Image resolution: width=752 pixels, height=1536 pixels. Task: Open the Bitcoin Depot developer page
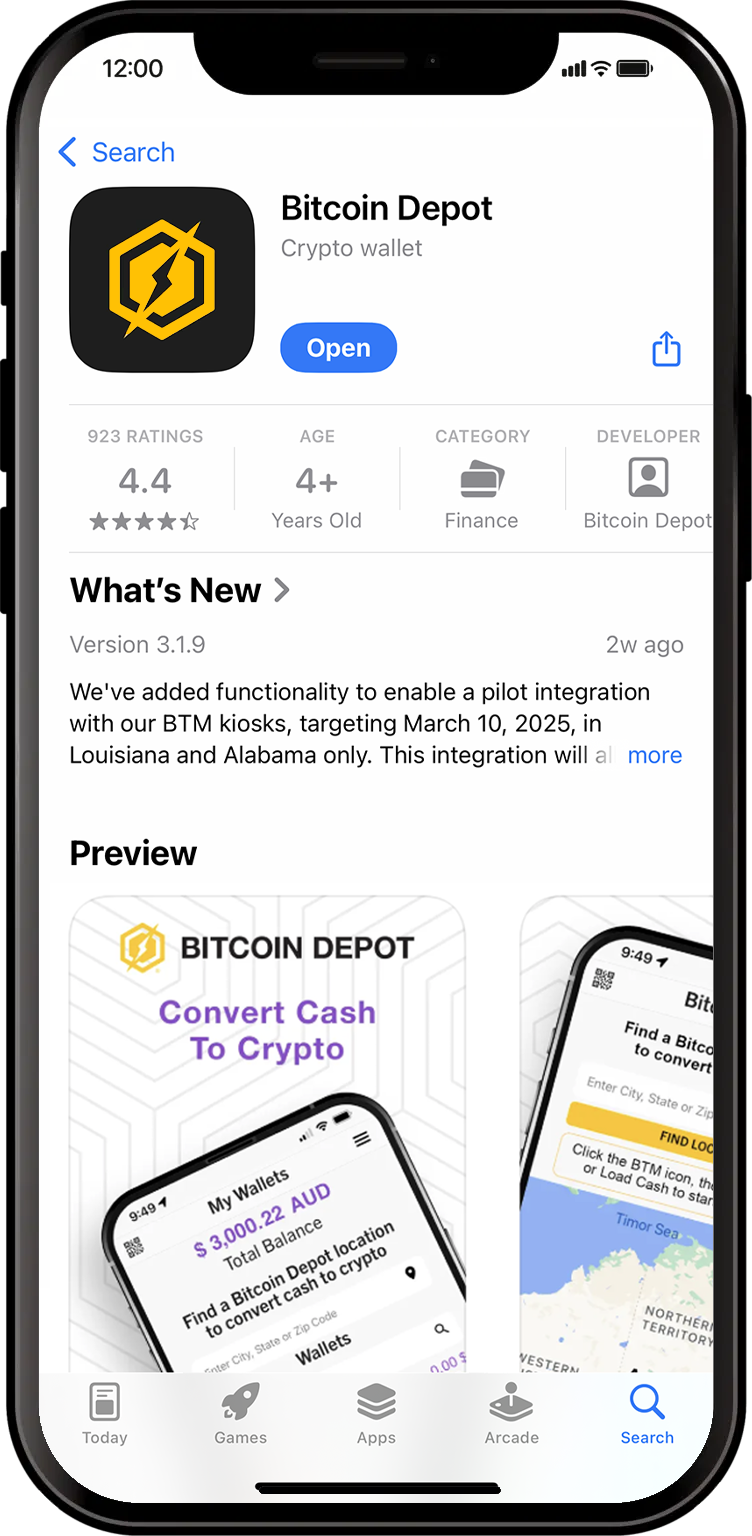647,478
